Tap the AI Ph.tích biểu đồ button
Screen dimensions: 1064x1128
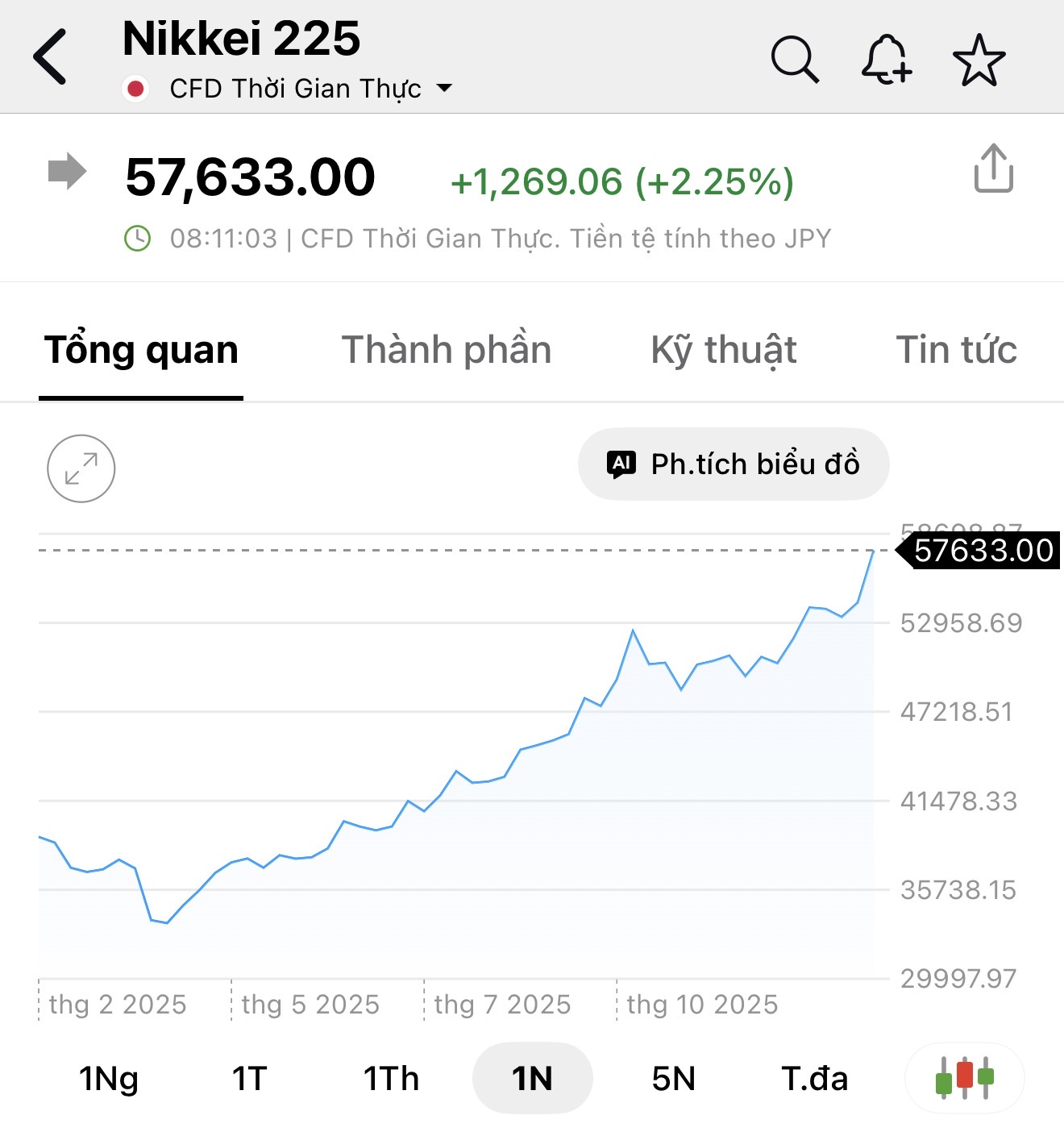pos(734,464)
